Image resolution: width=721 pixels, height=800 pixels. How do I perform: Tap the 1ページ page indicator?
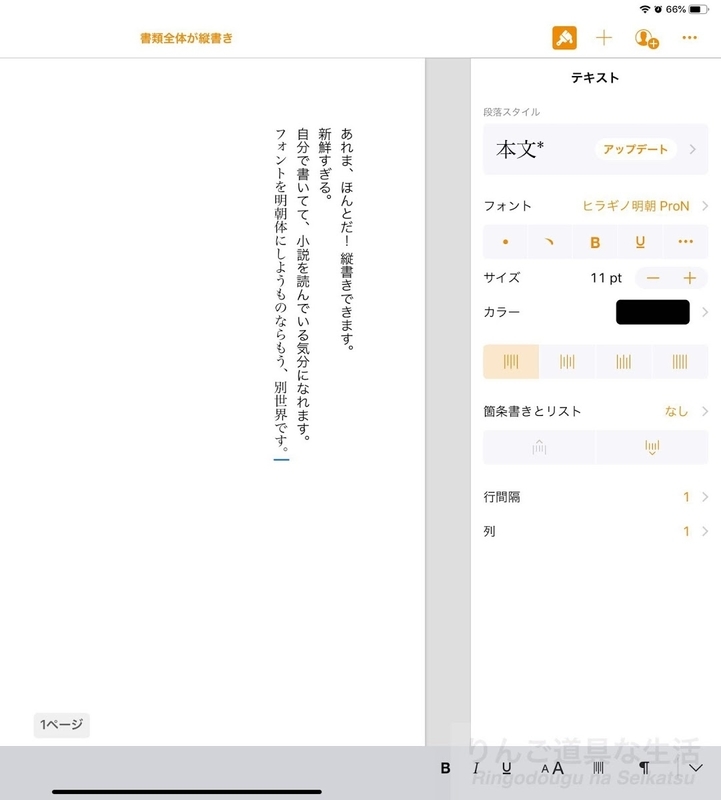(60, 725)
